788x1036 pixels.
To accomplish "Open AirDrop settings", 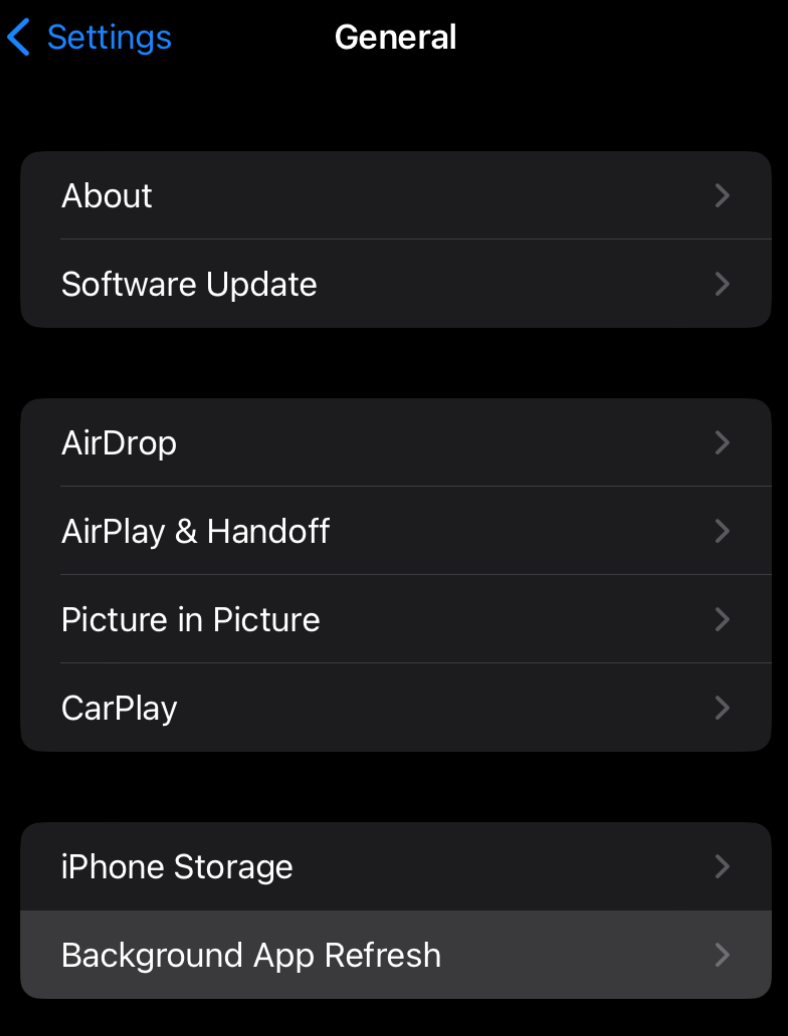I will tap(395, 443).
